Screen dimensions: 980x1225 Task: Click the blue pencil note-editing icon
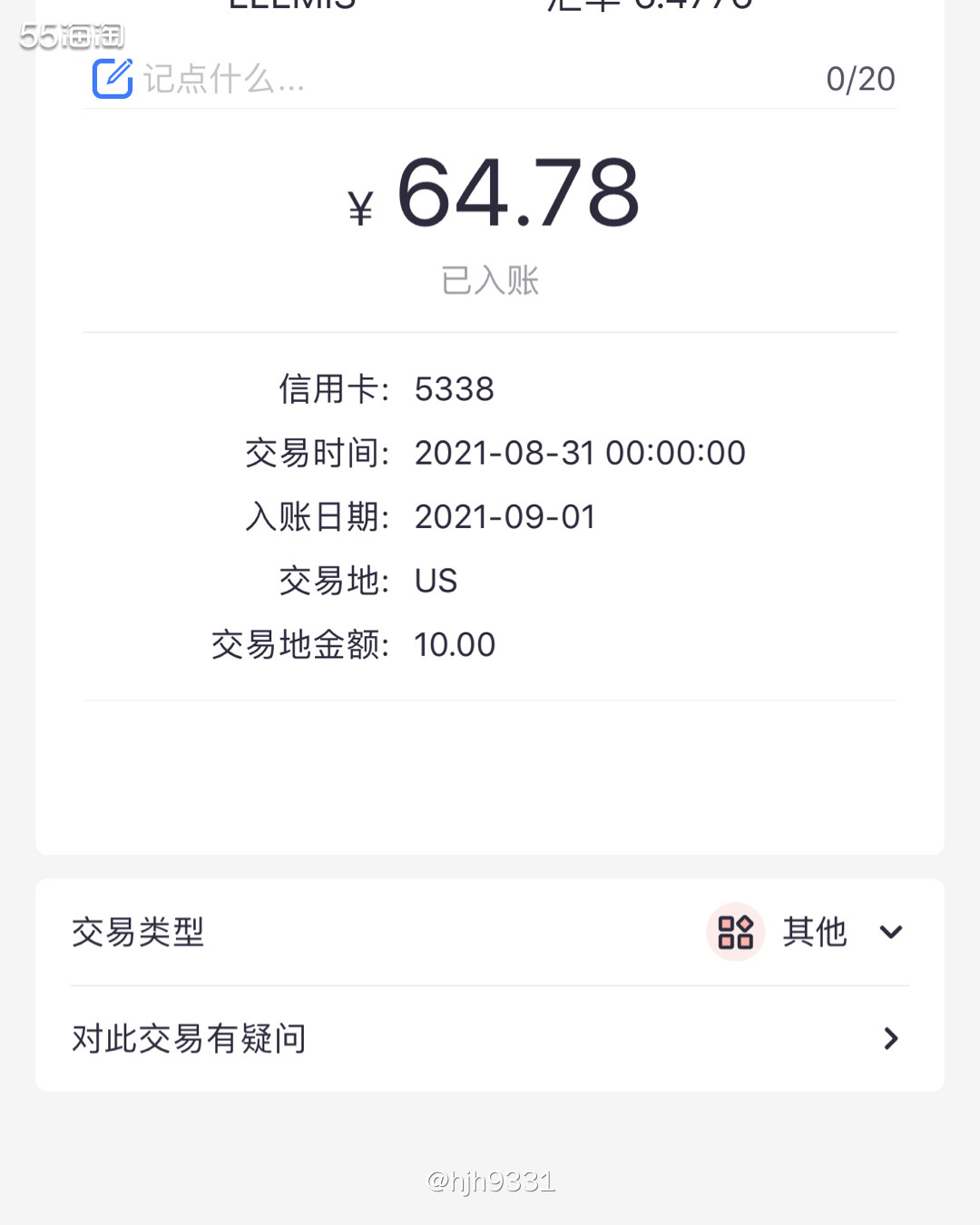point(112,79)
